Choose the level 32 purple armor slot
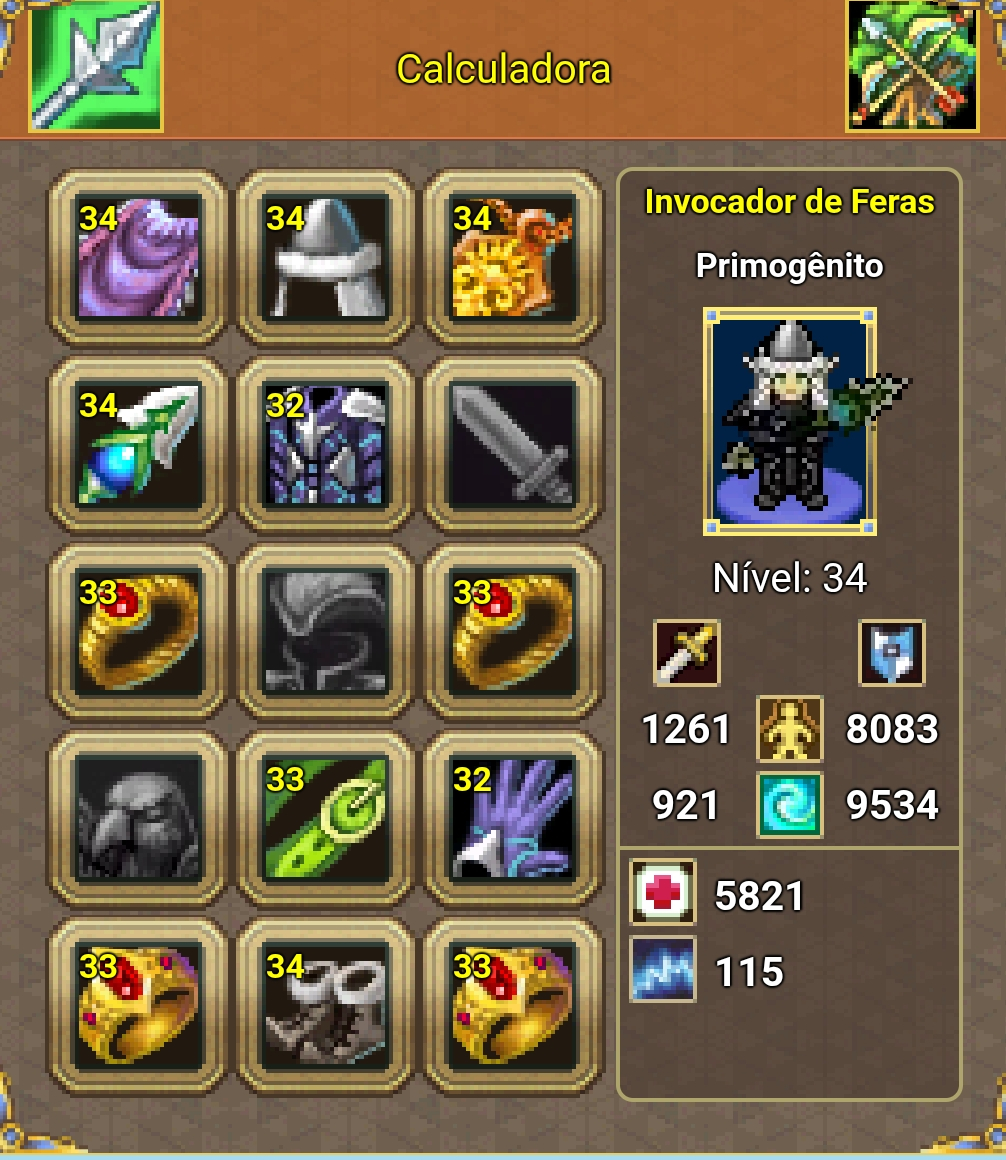1006x1160 pixels. click(x=325, y=446)
